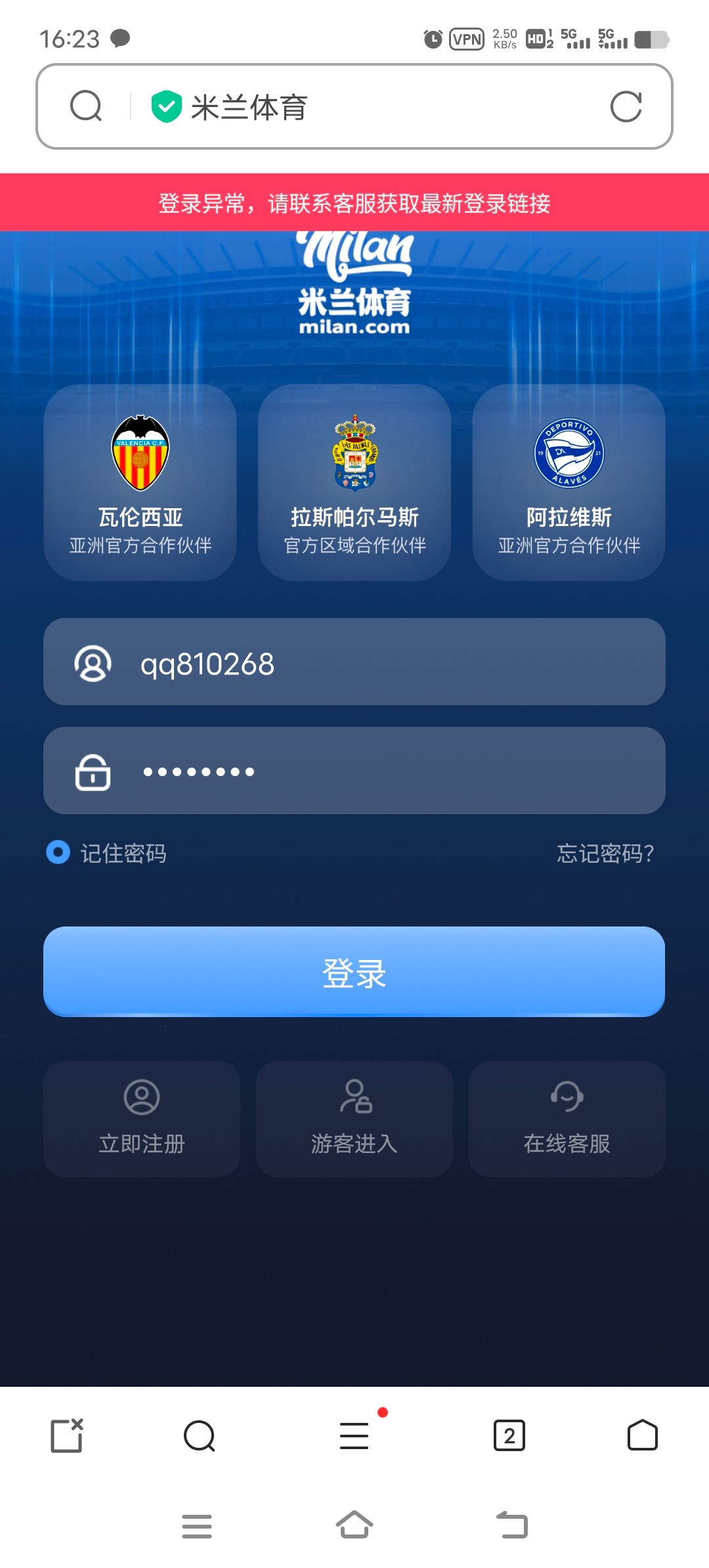Screen dimensions: 709x1568
Task: Open the tab switcher showing 2 tabs
Action: (509, 1435)
